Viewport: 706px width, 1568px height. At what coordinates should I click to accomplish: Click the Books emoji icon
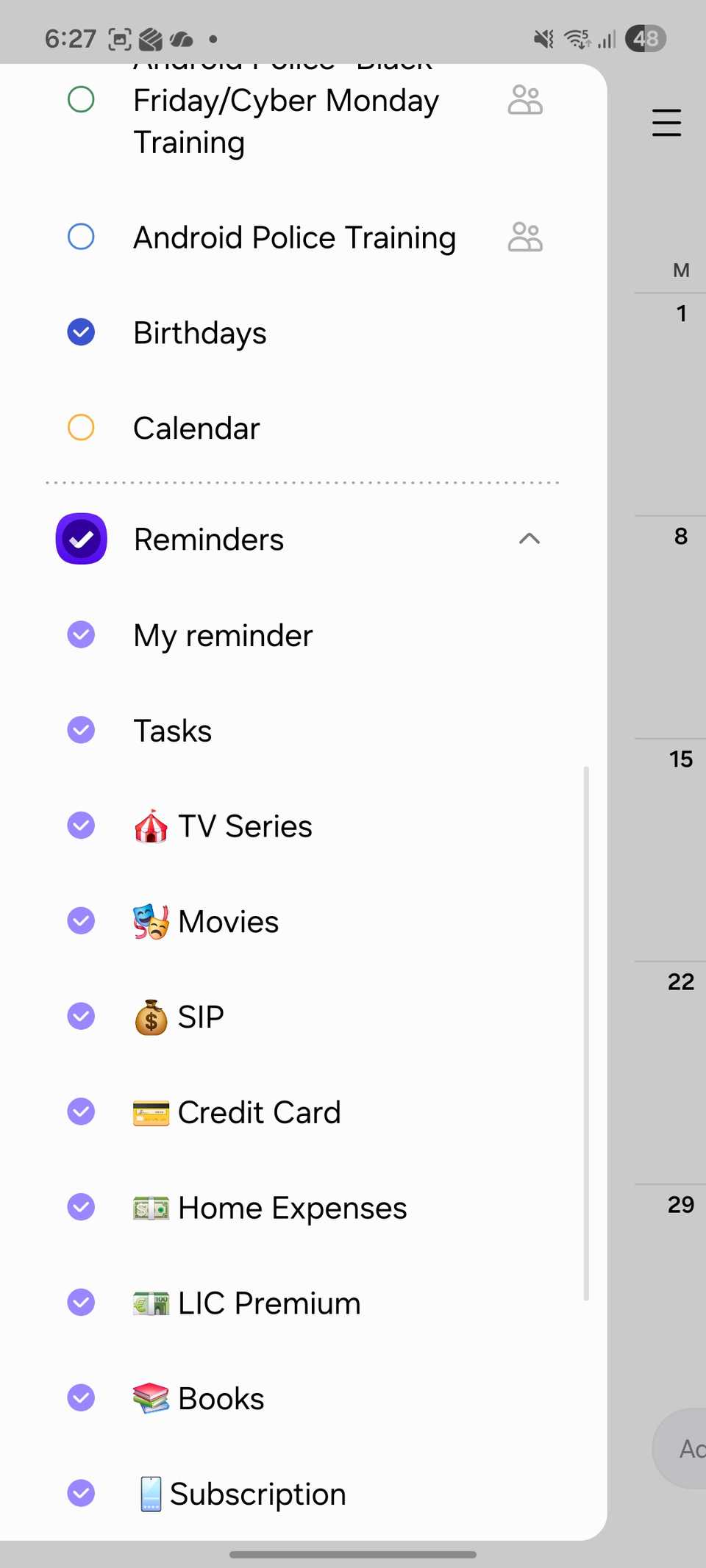[x=151, y=1397]
